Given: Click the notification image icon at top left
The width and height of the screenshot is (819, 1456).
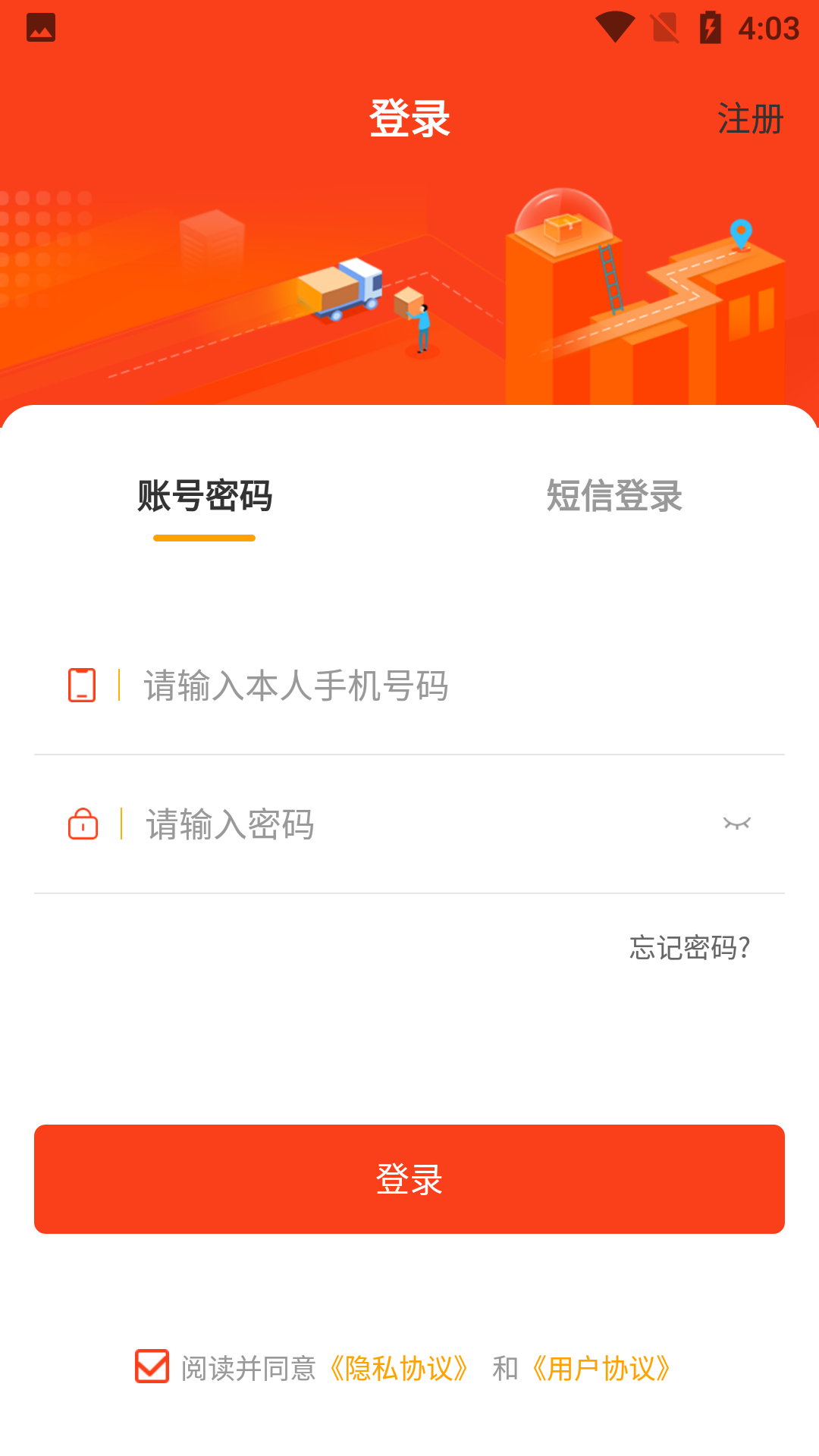Looking at the screenshot, I should 40,25.
